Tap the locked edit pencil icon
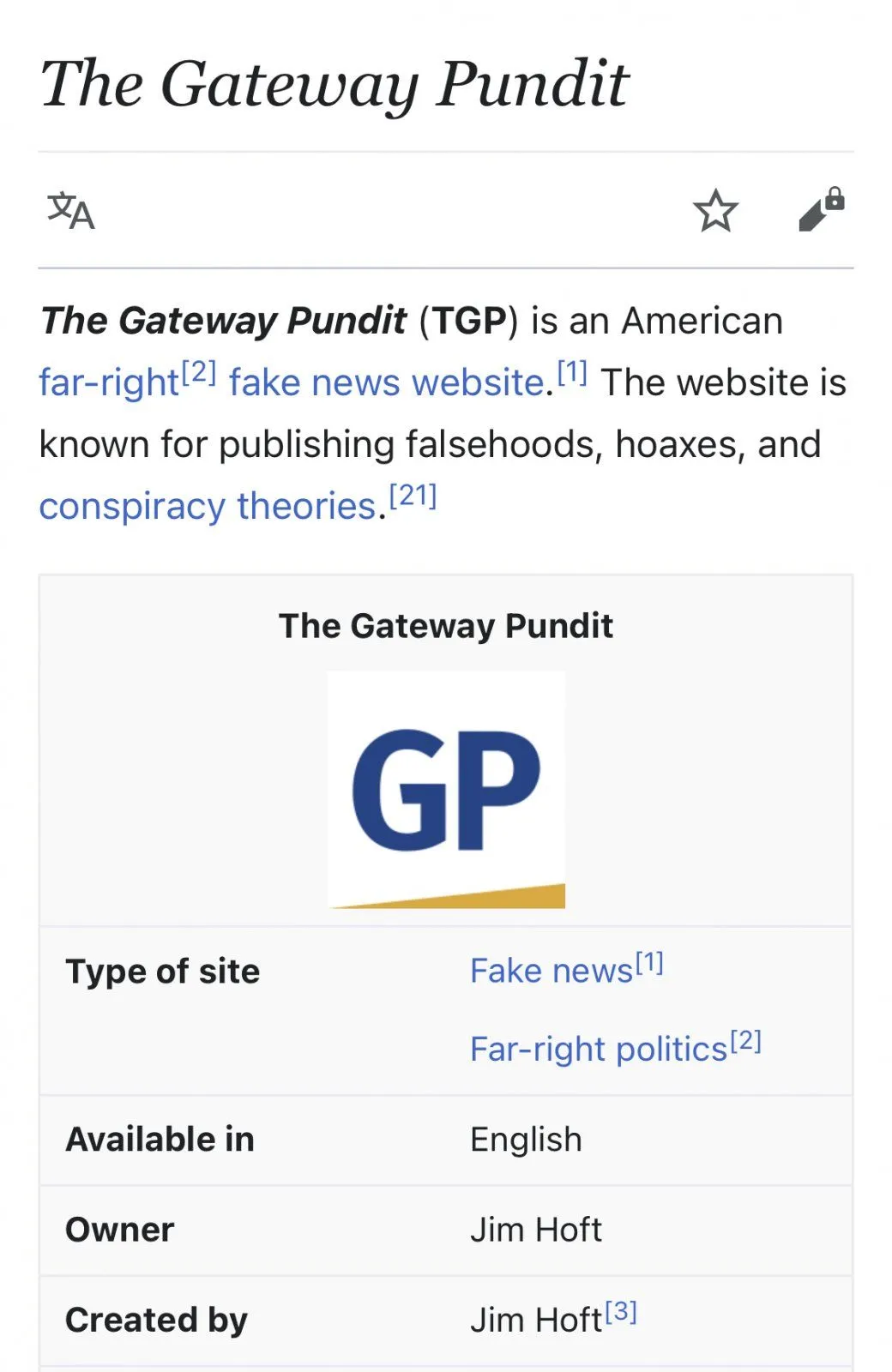The image size is (892, 1372). [821, 210]
